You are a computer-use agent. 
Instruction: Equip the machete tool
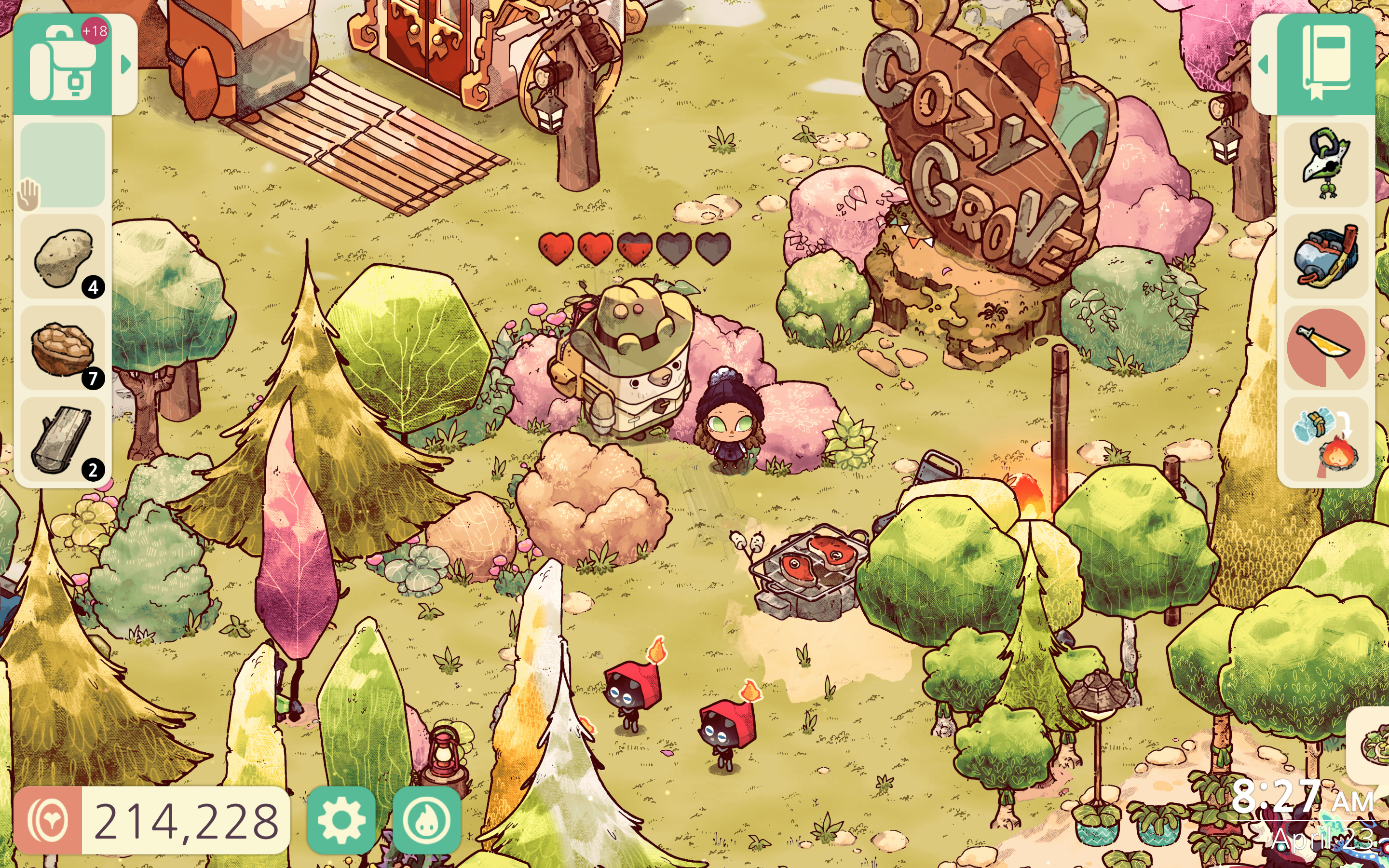[x=1326, y=347]
